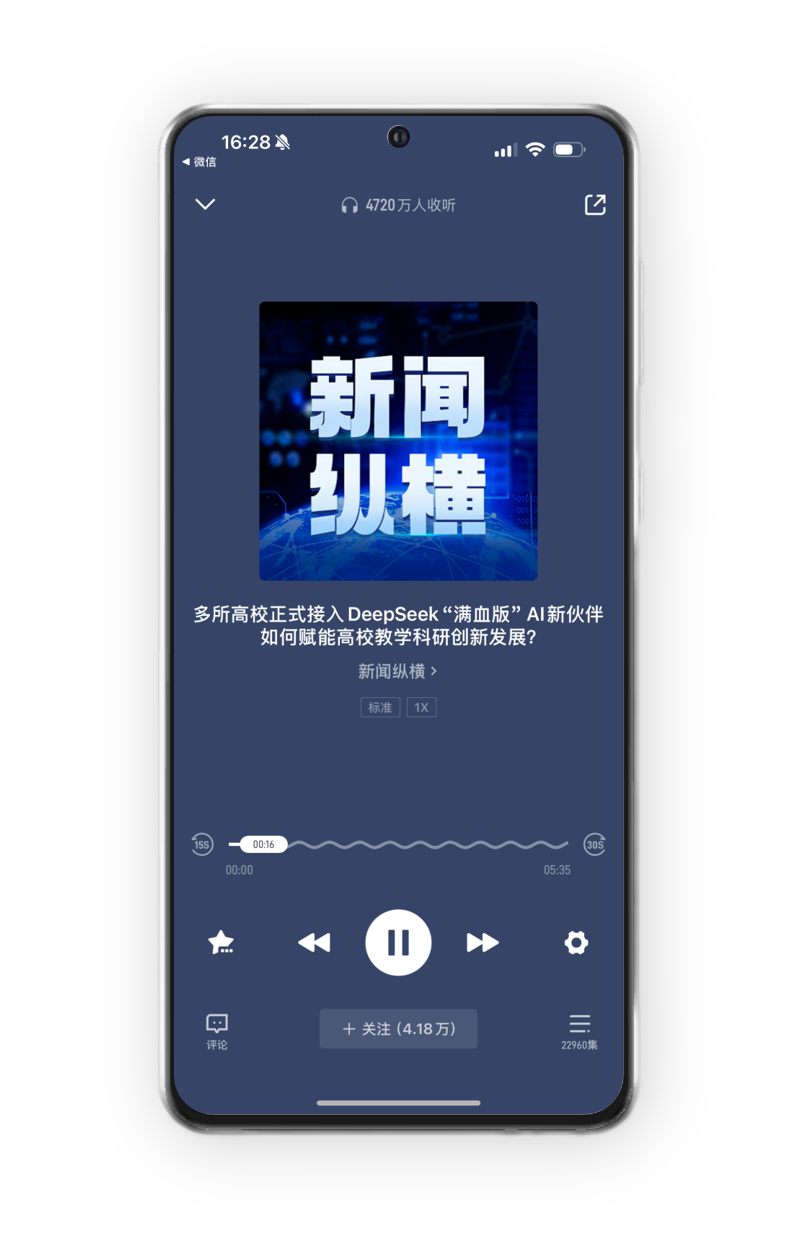Skip forward 30 seconds

click(x=595, y=845)
